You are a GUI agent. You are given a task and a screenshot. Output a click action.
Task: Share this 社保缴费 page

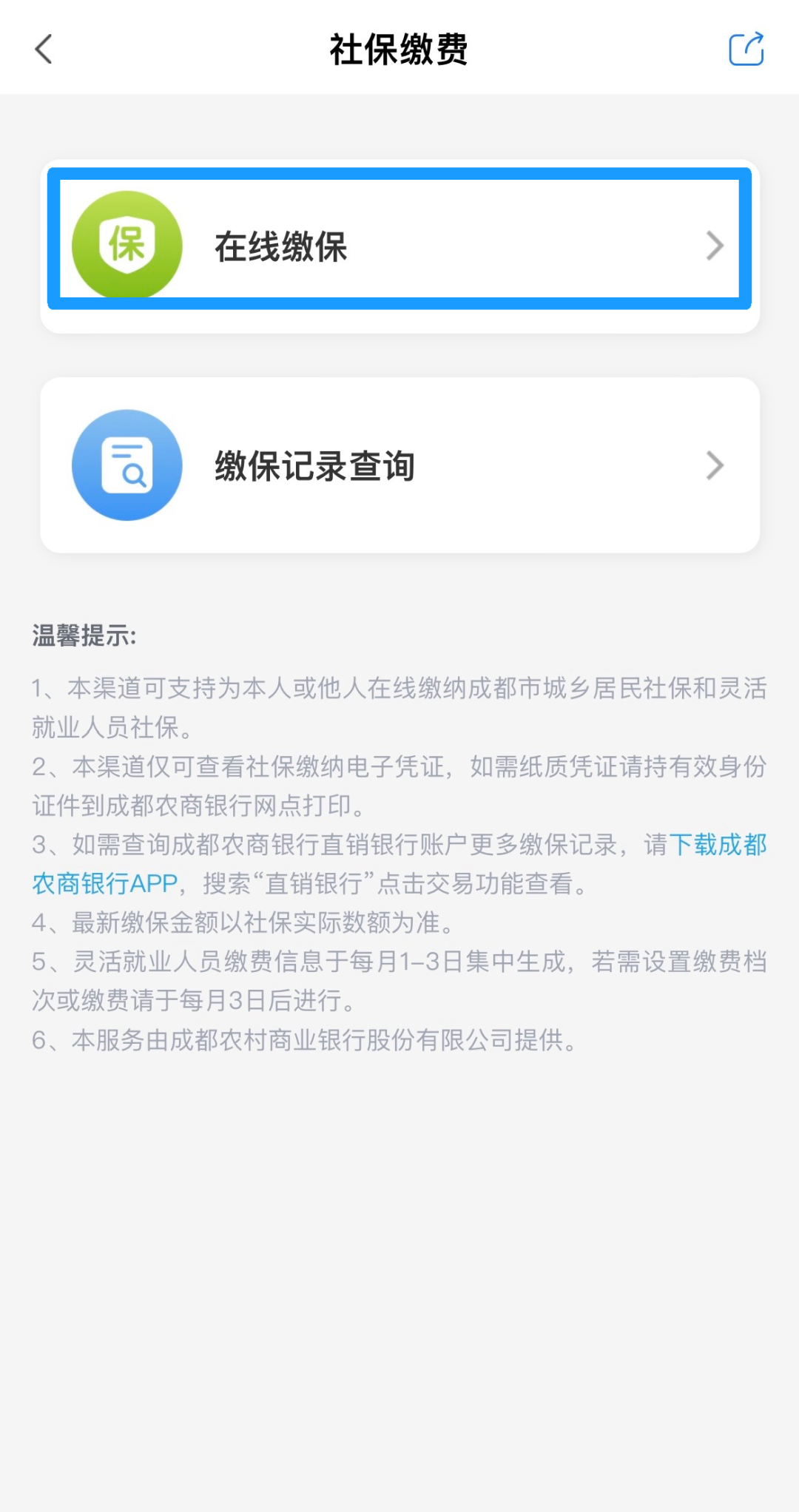pos(746,50)
